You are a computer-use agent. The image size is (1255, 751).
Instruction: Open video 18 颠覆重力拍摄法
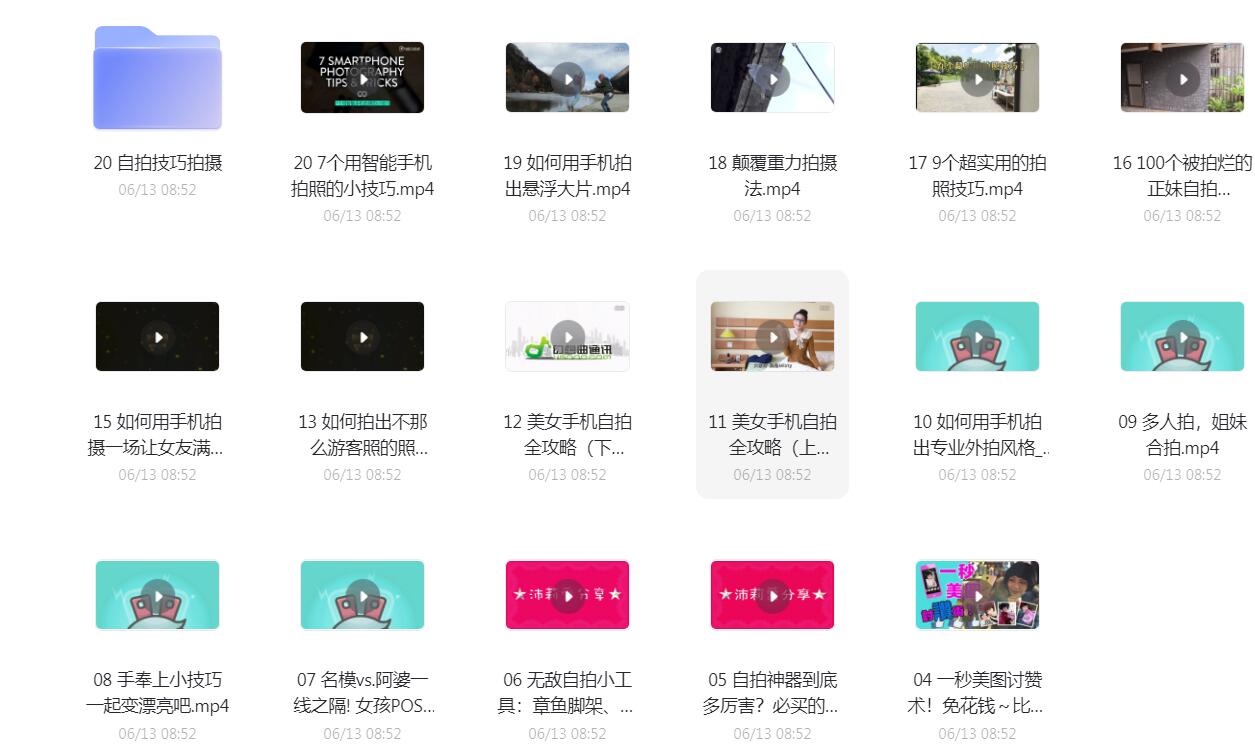coord(772,78)
